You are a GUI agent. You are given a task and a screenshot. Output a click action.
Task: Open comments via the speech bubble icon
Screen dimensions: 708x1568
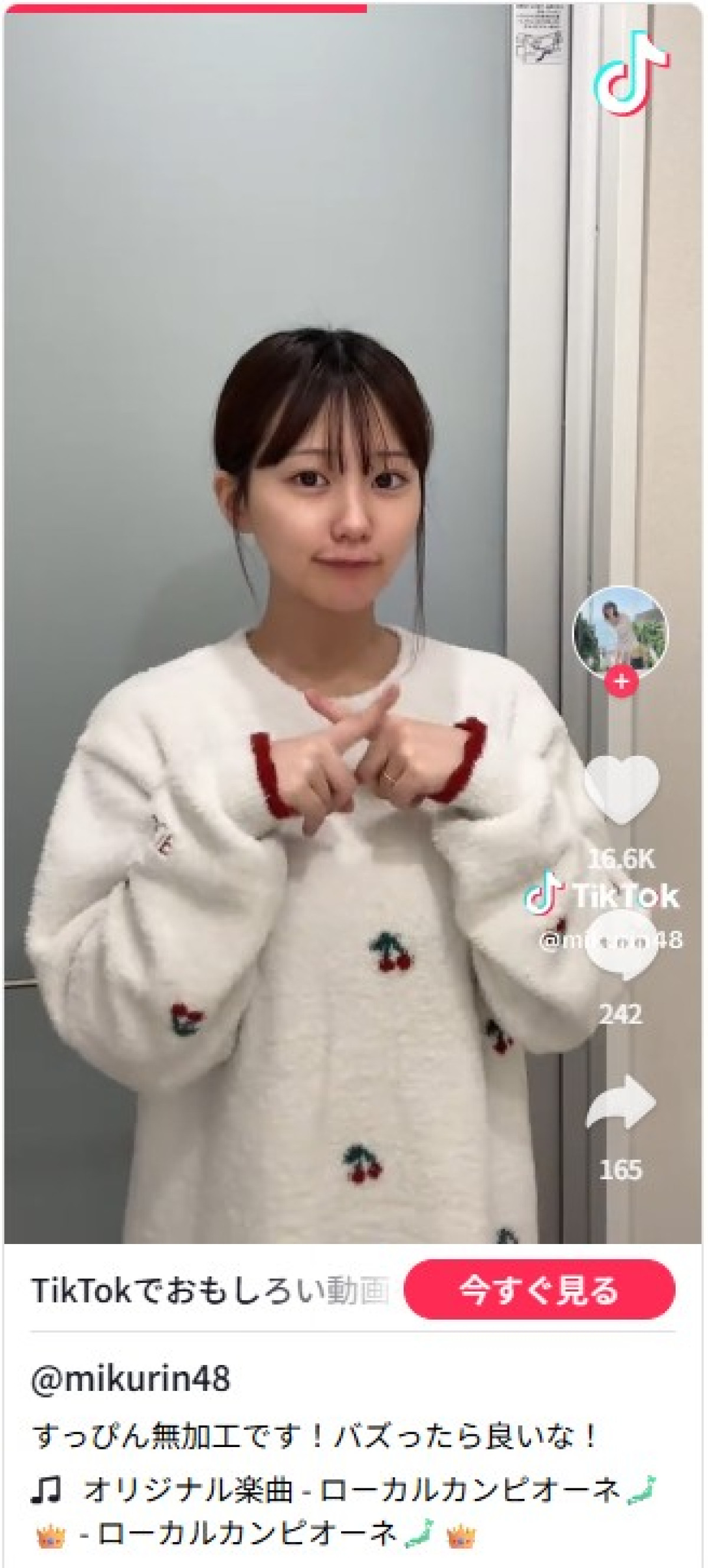pos(624,942)
